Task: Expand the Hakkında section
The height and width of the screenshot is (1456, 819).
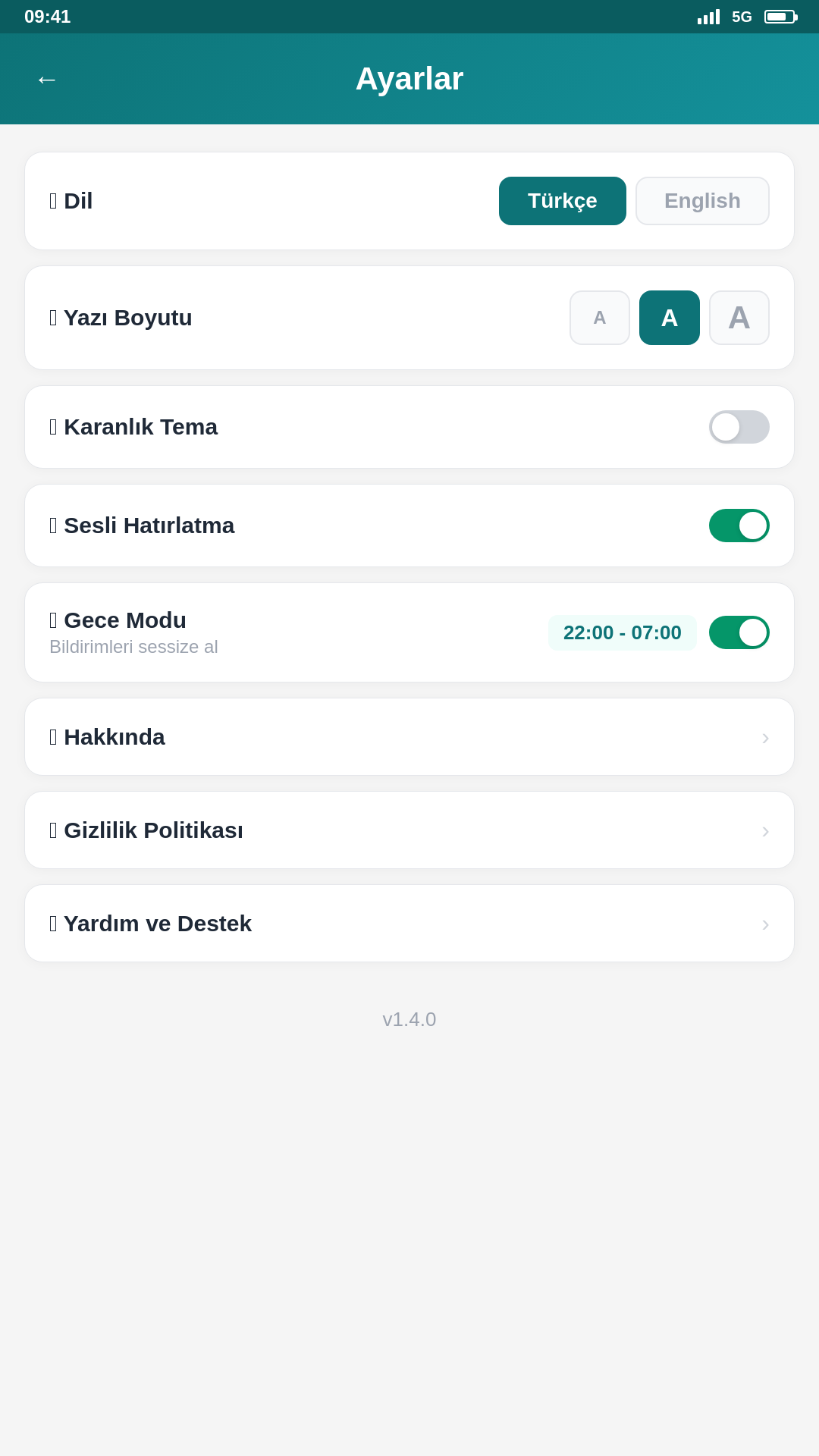Action: coord(764,737)
